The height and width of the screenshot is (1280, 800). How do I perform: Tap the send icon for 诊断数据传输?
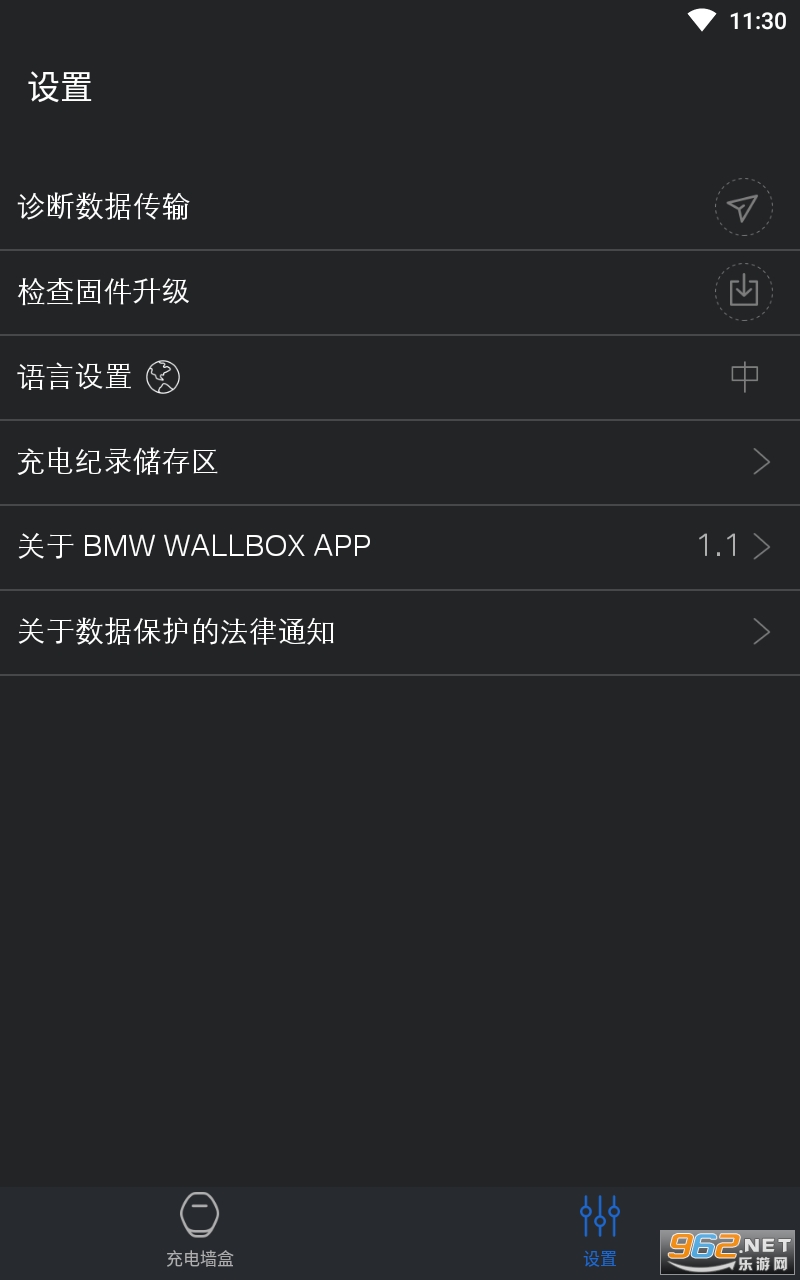(743, 207)
